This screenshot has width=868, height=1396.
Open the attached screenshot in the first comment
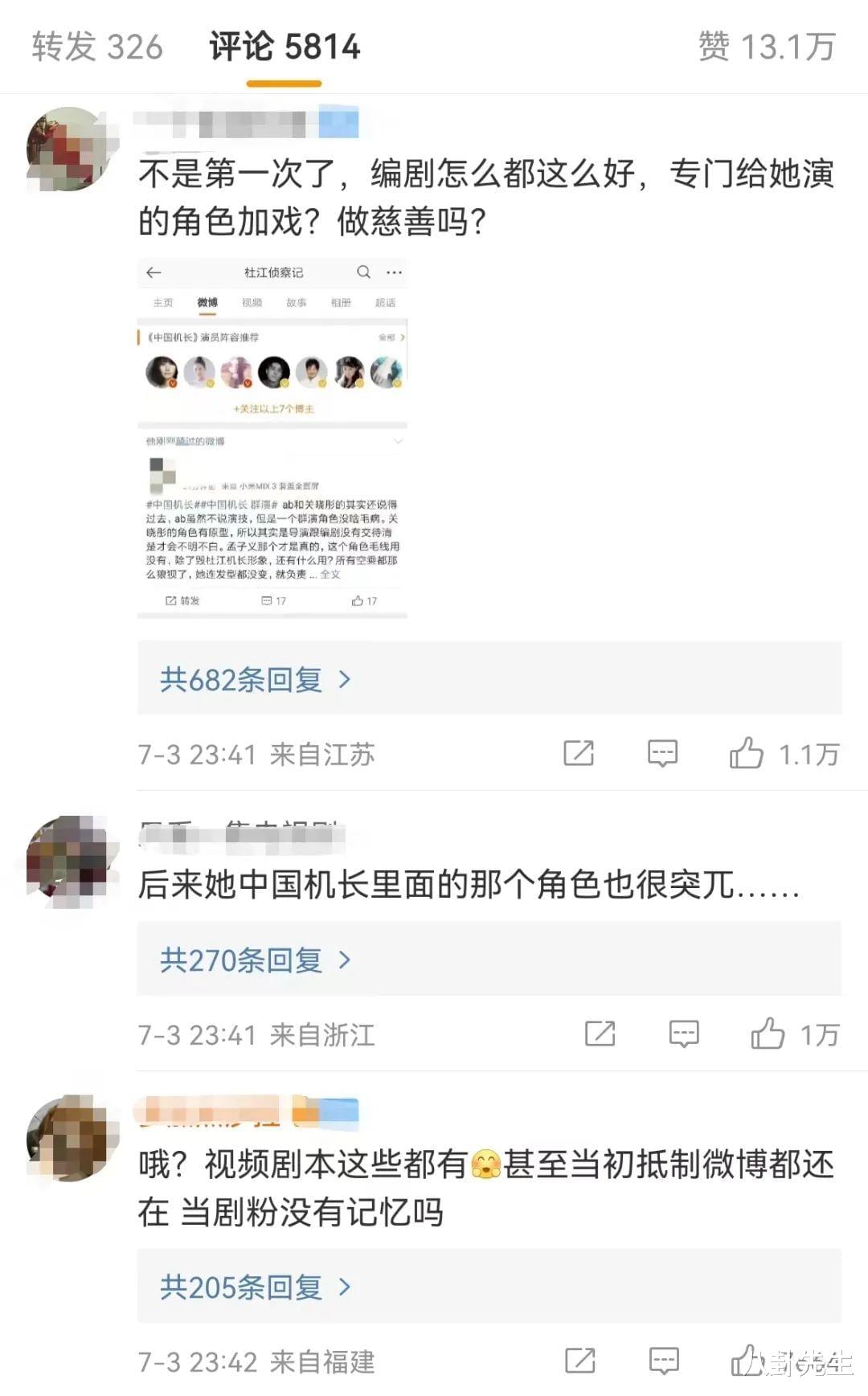272,437
